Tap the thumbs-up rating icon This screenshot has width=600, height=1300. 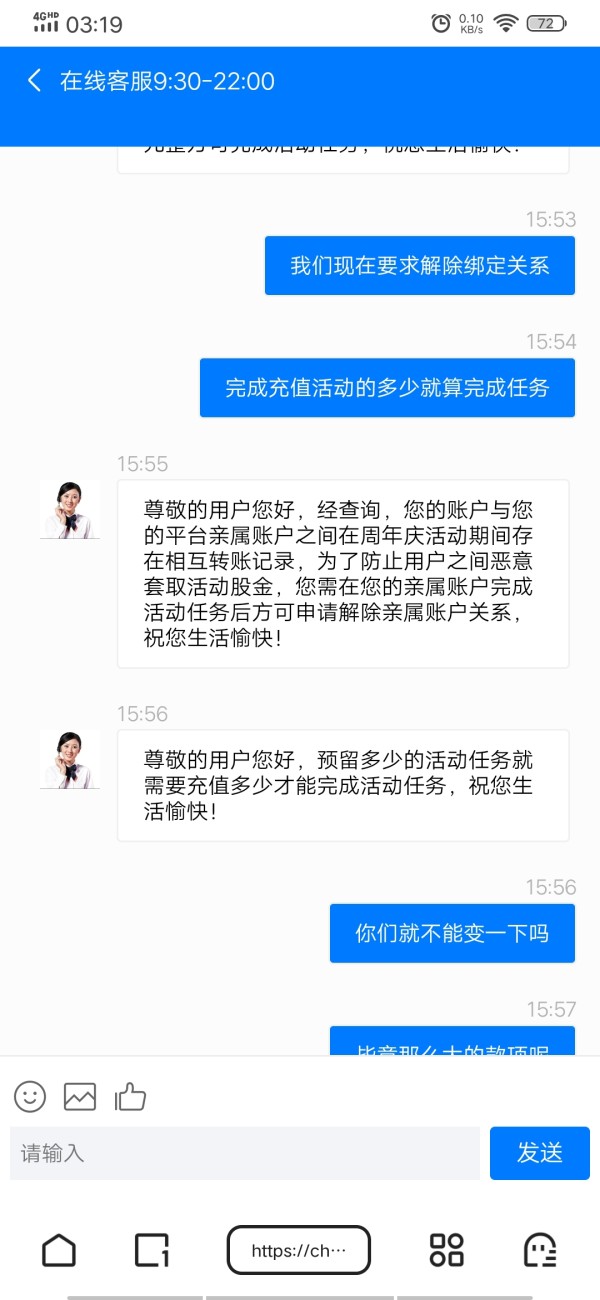point(130,1096)
